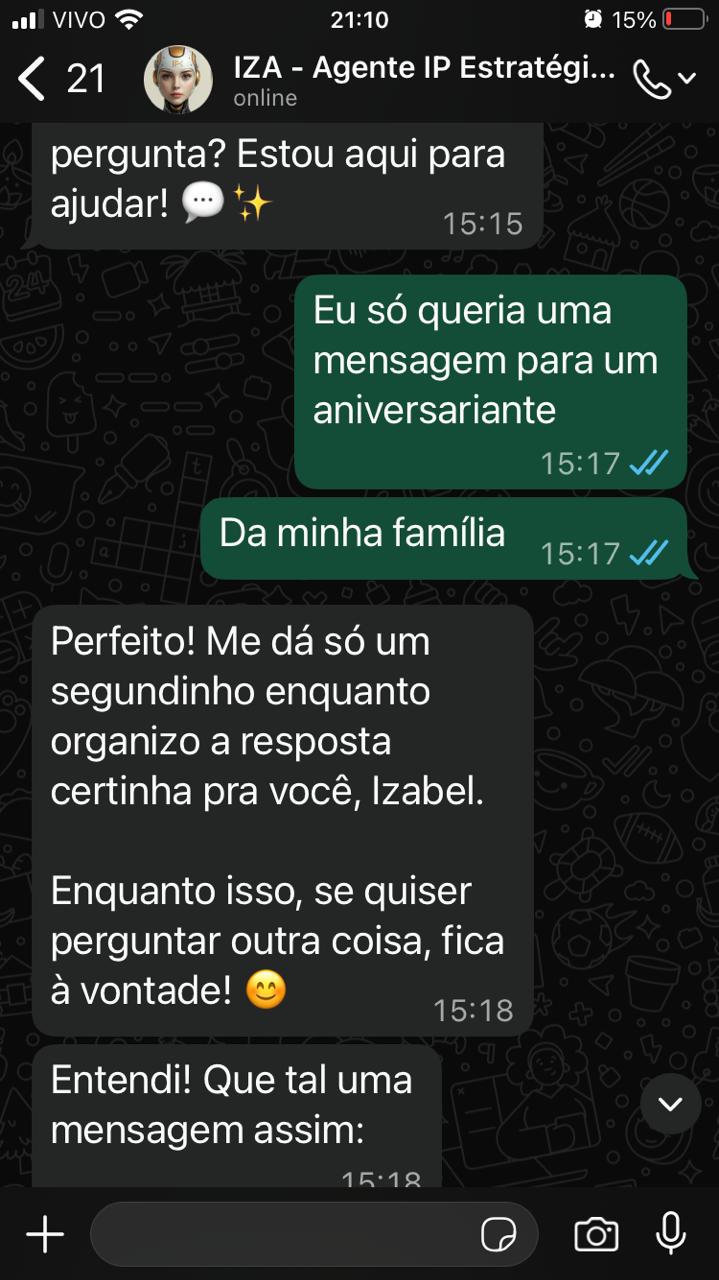The width and height of the screenshot is (719, 1280).
Task: Open the sticker picker
Action: (498, 1235)
